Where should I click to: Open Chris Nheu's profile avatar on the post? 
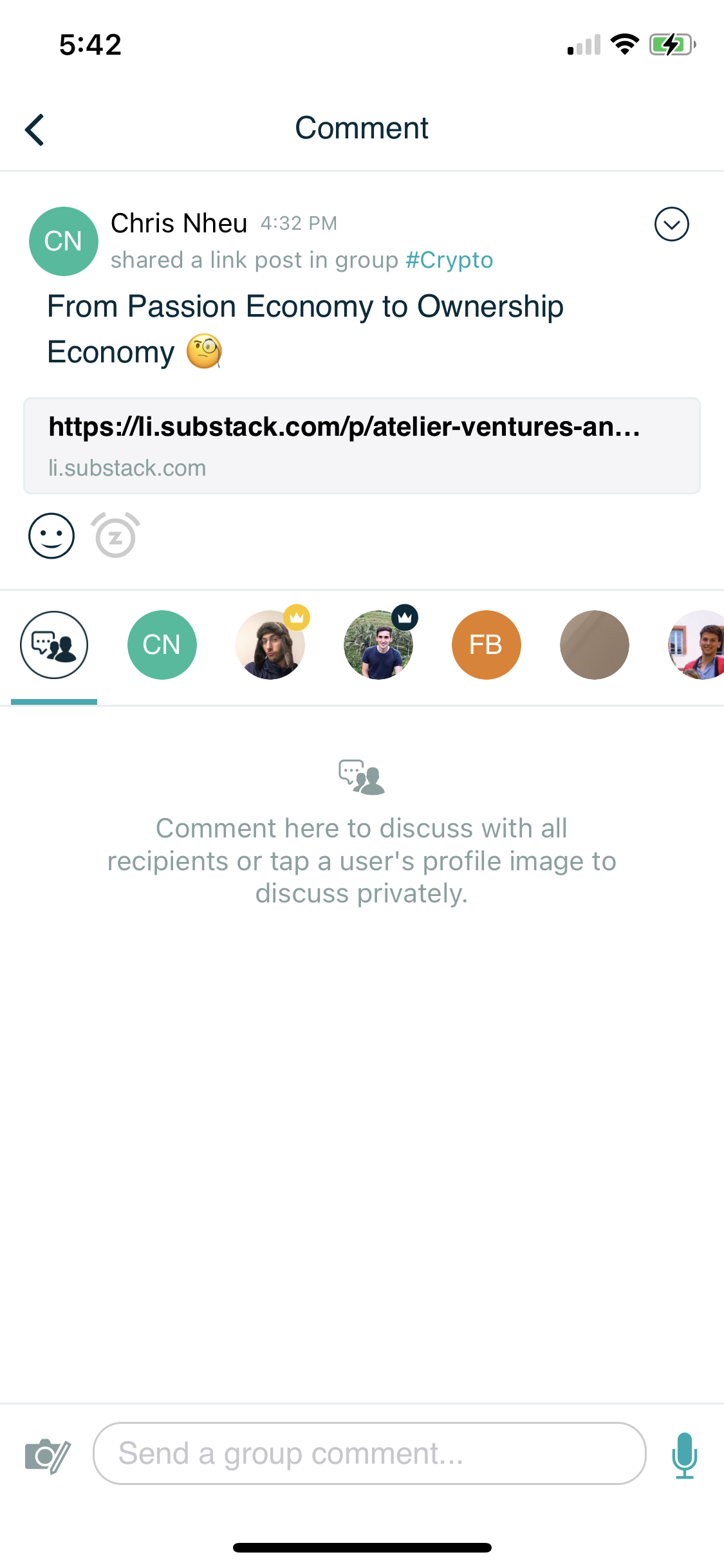[x=63, y=241]
